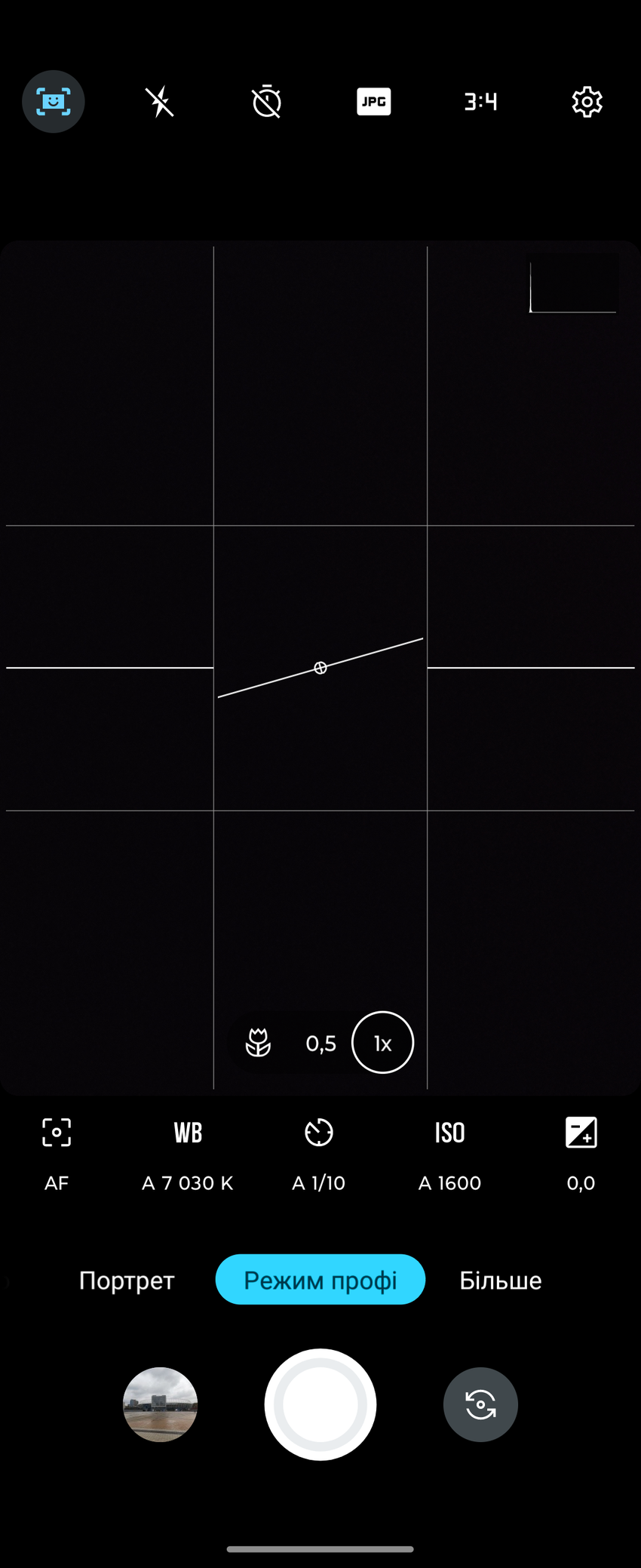
Task: Open the timer options
Action: click(267, 101)
